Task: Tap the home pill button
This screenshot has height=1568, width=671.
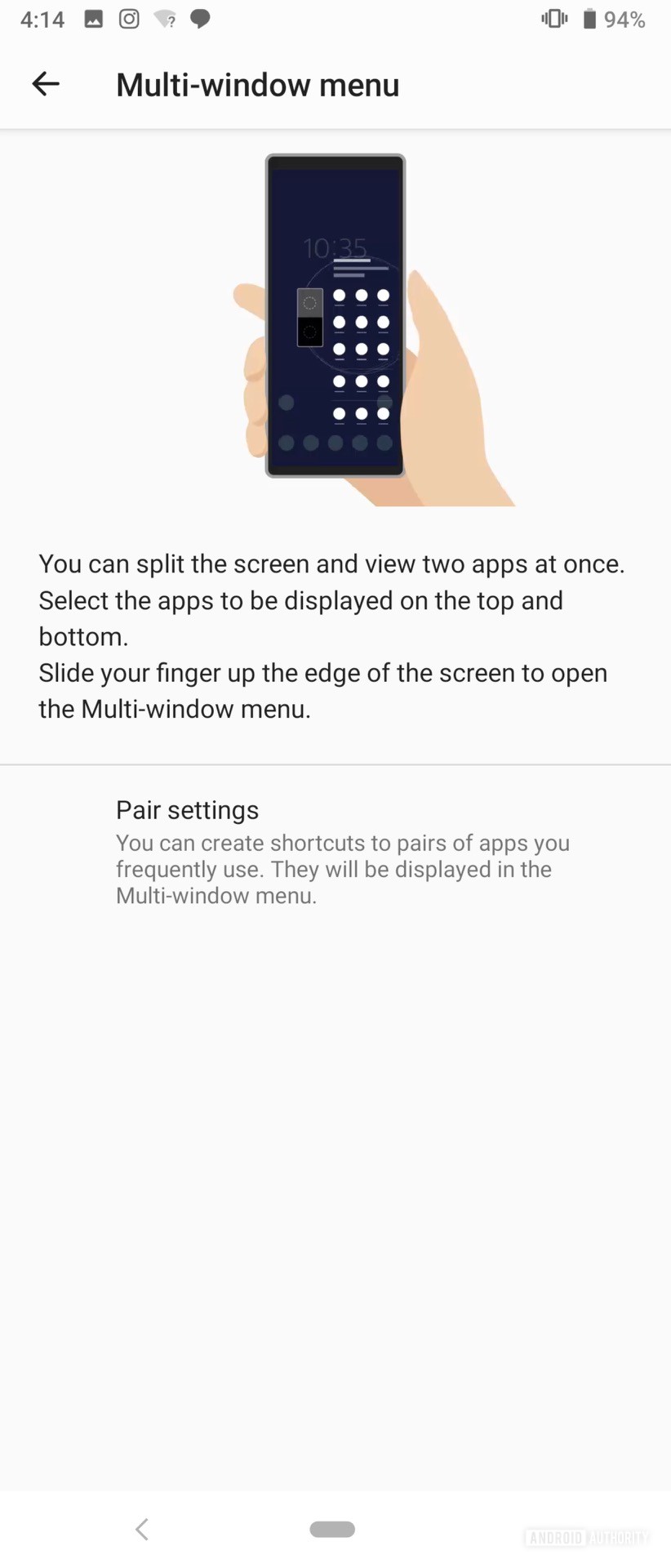Action: [x=332, y=1529]
